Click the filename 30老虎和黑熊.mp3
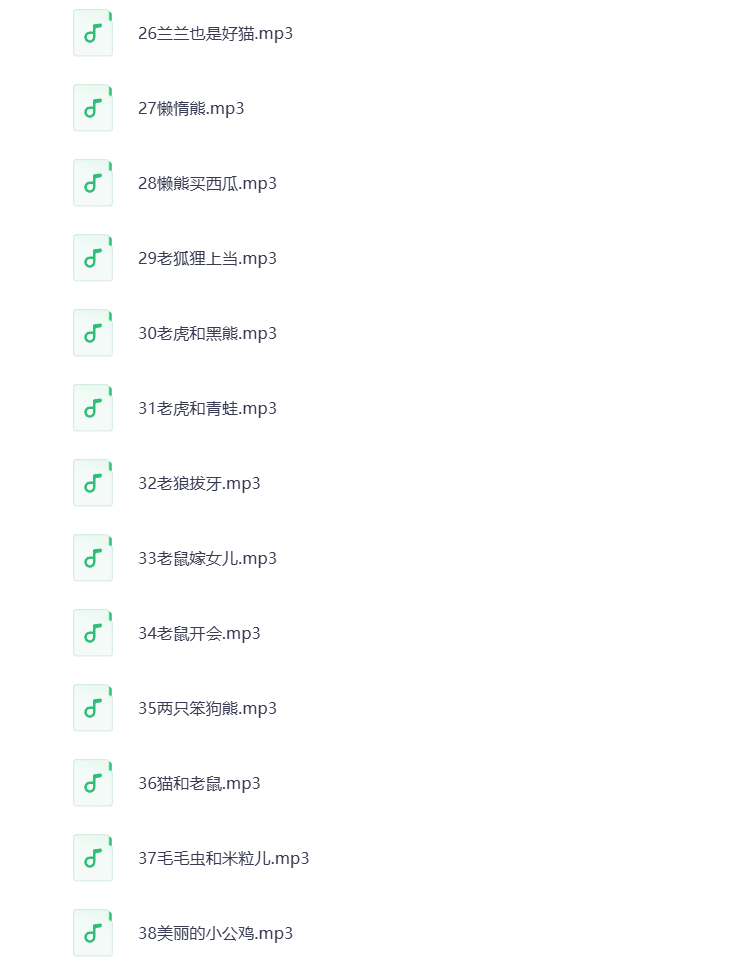 [207, 333]
